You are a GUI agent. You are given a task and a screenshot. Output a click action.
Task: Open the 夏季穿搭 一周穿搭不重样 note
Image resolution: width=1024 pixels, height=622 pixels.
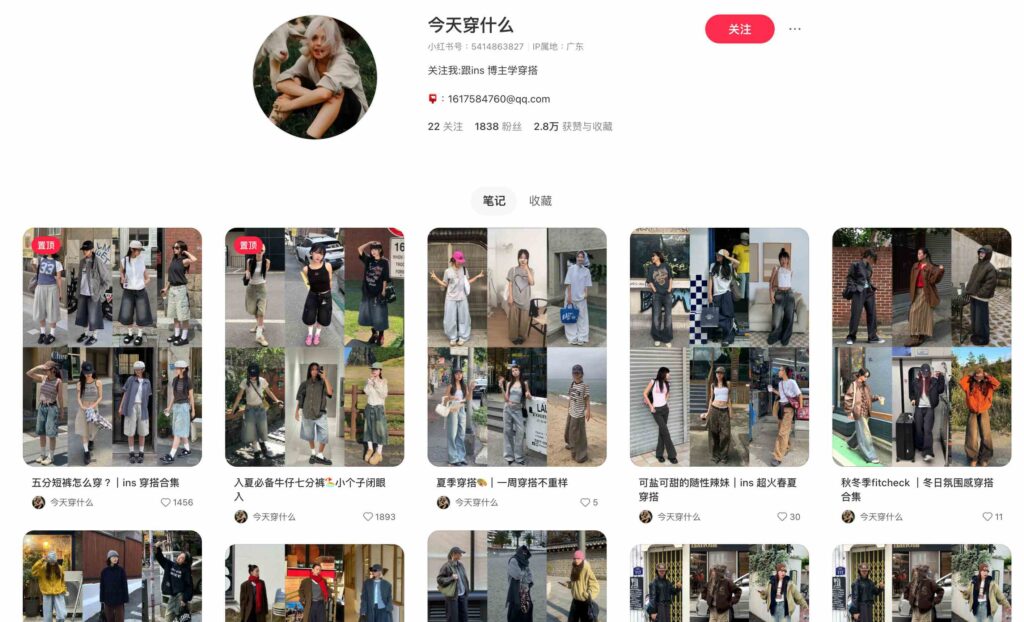[517, 346]
